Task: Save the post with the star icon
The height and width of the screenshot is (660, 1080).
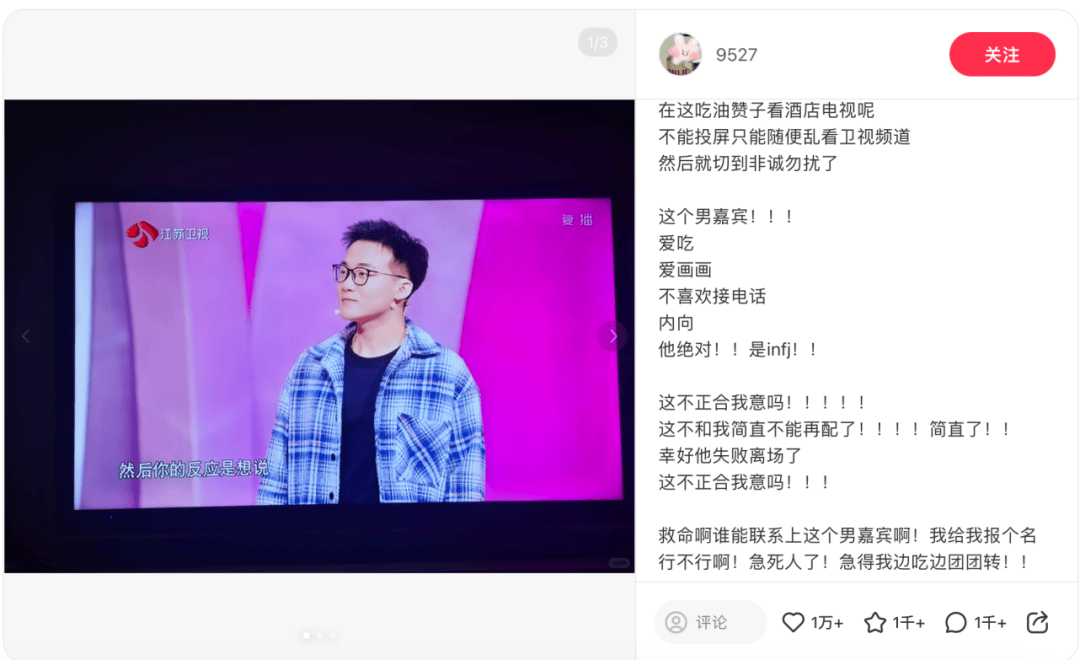Action: [875, 622]
